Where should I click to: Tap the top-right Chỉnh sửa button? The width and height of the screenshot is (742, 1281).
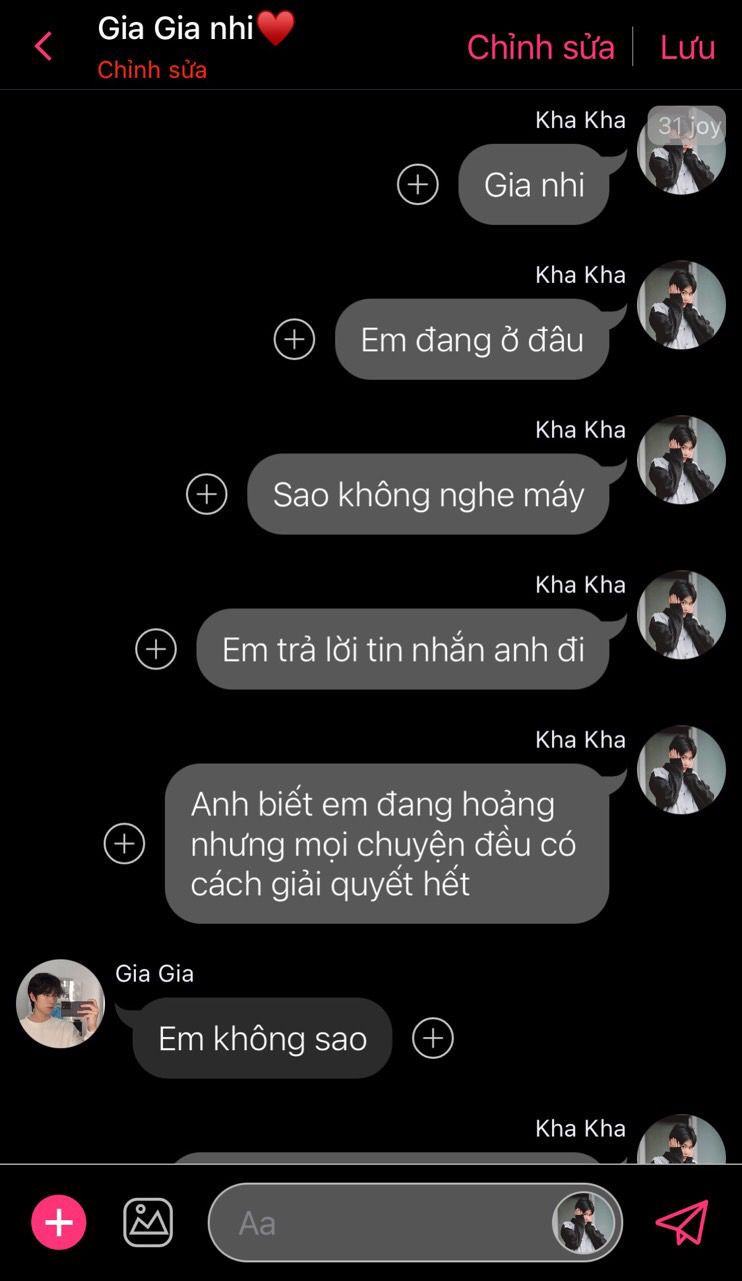tap(540, 47)
